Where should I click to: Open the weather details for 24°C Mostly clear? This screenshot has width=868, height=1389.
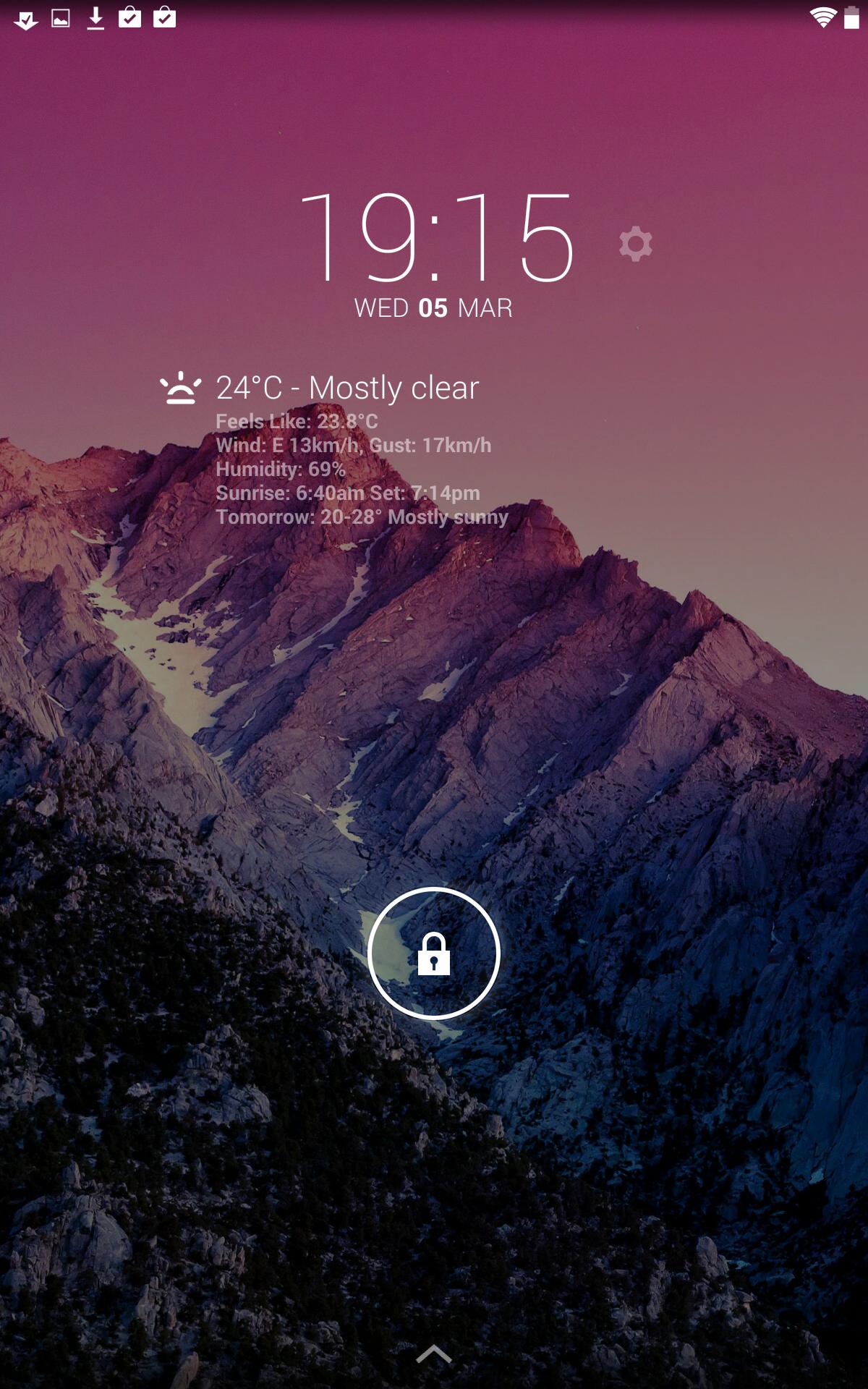(x=347, y=388)
